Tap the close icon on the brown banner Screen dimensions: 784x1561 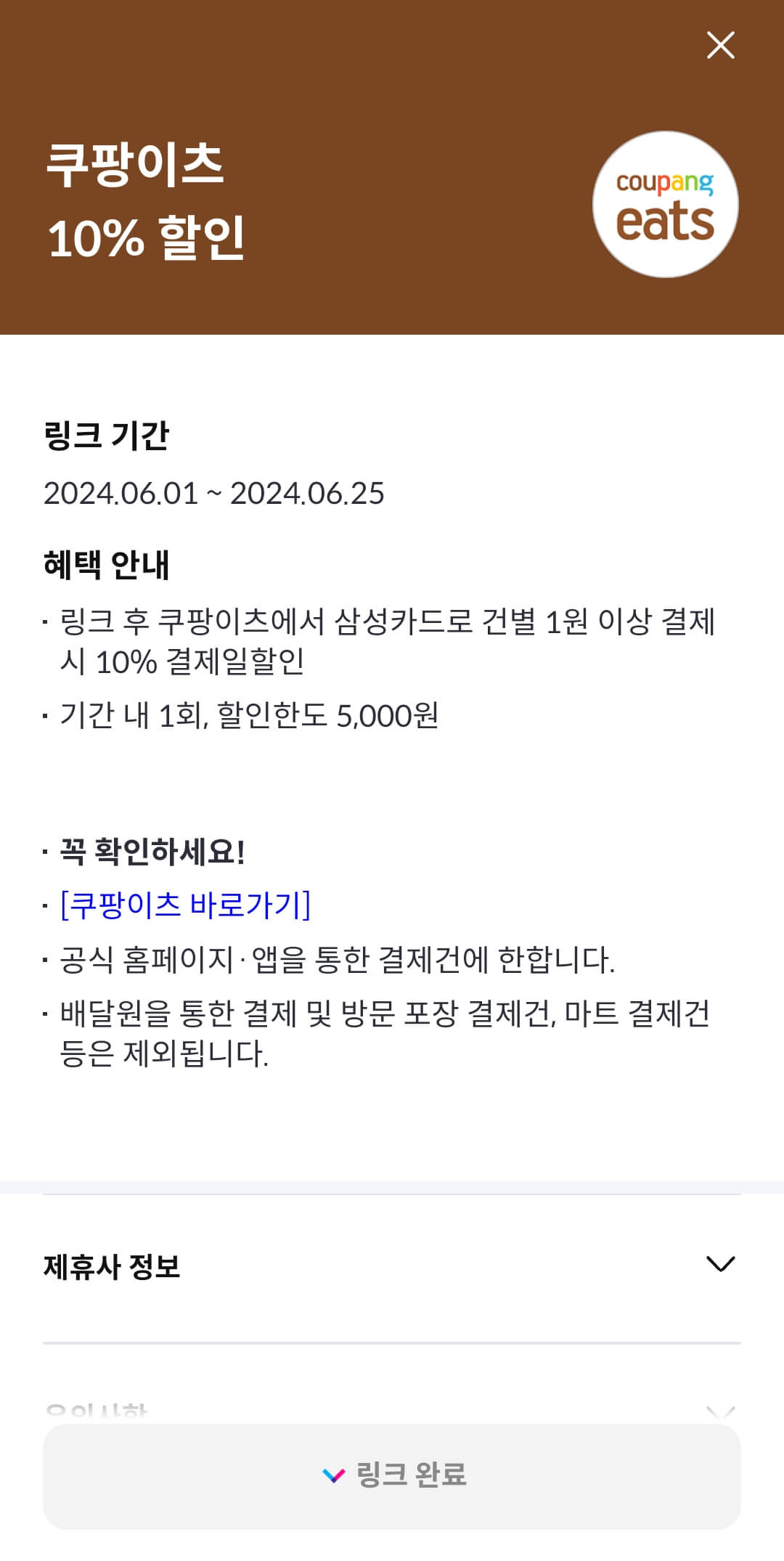point(721,45)
